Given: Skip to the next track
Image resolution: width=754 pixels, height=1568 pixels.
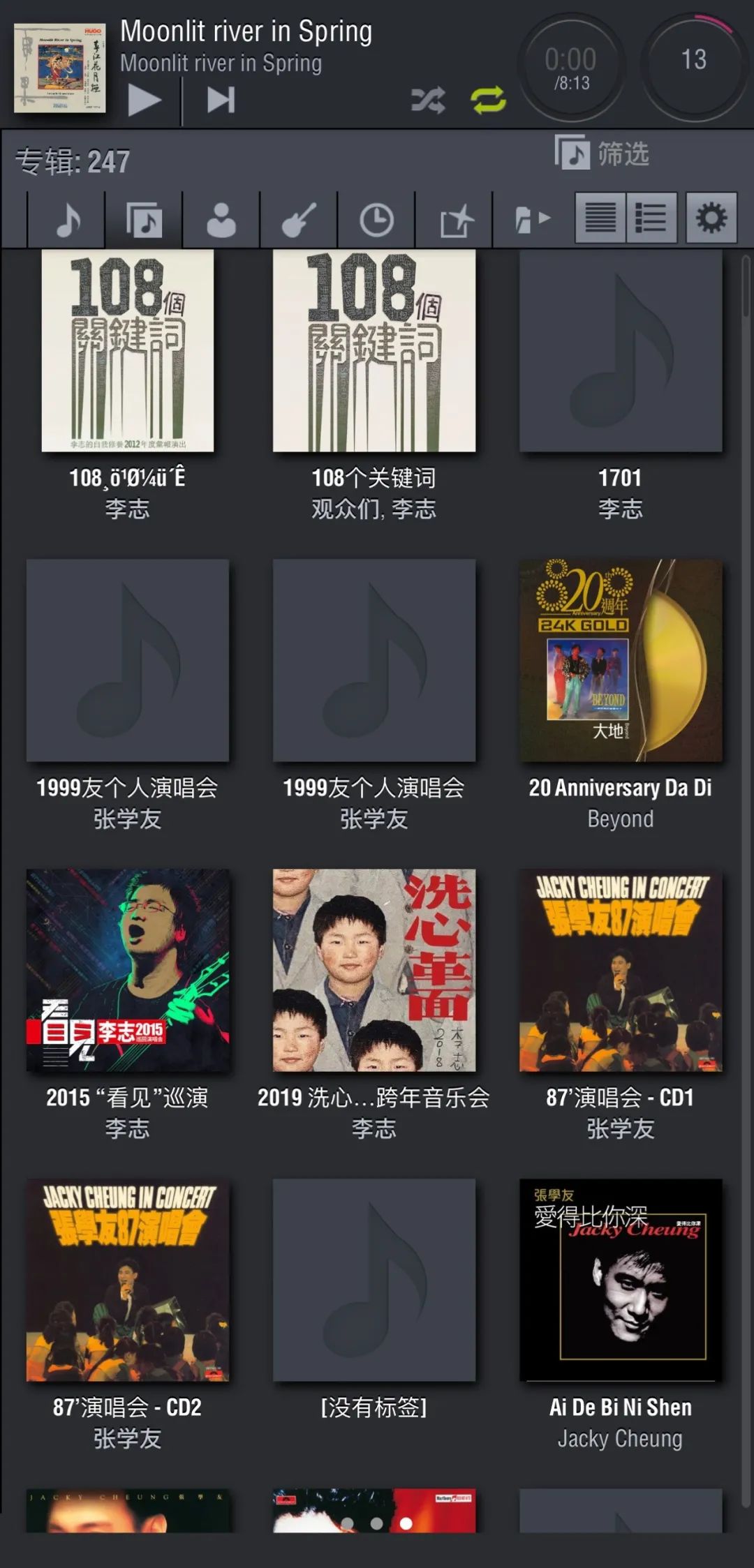Looking at the screenshot, I should [221, 100].
